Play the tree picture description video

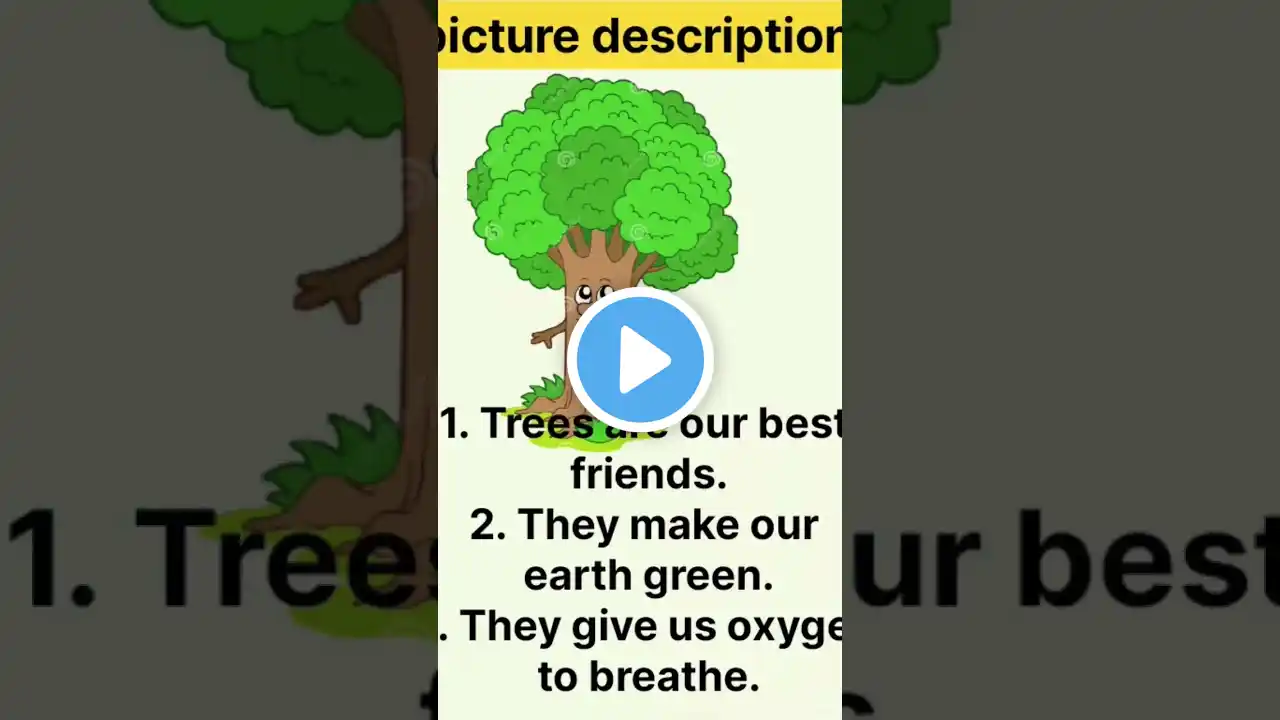pyautogui.click(x=640, y=360)
